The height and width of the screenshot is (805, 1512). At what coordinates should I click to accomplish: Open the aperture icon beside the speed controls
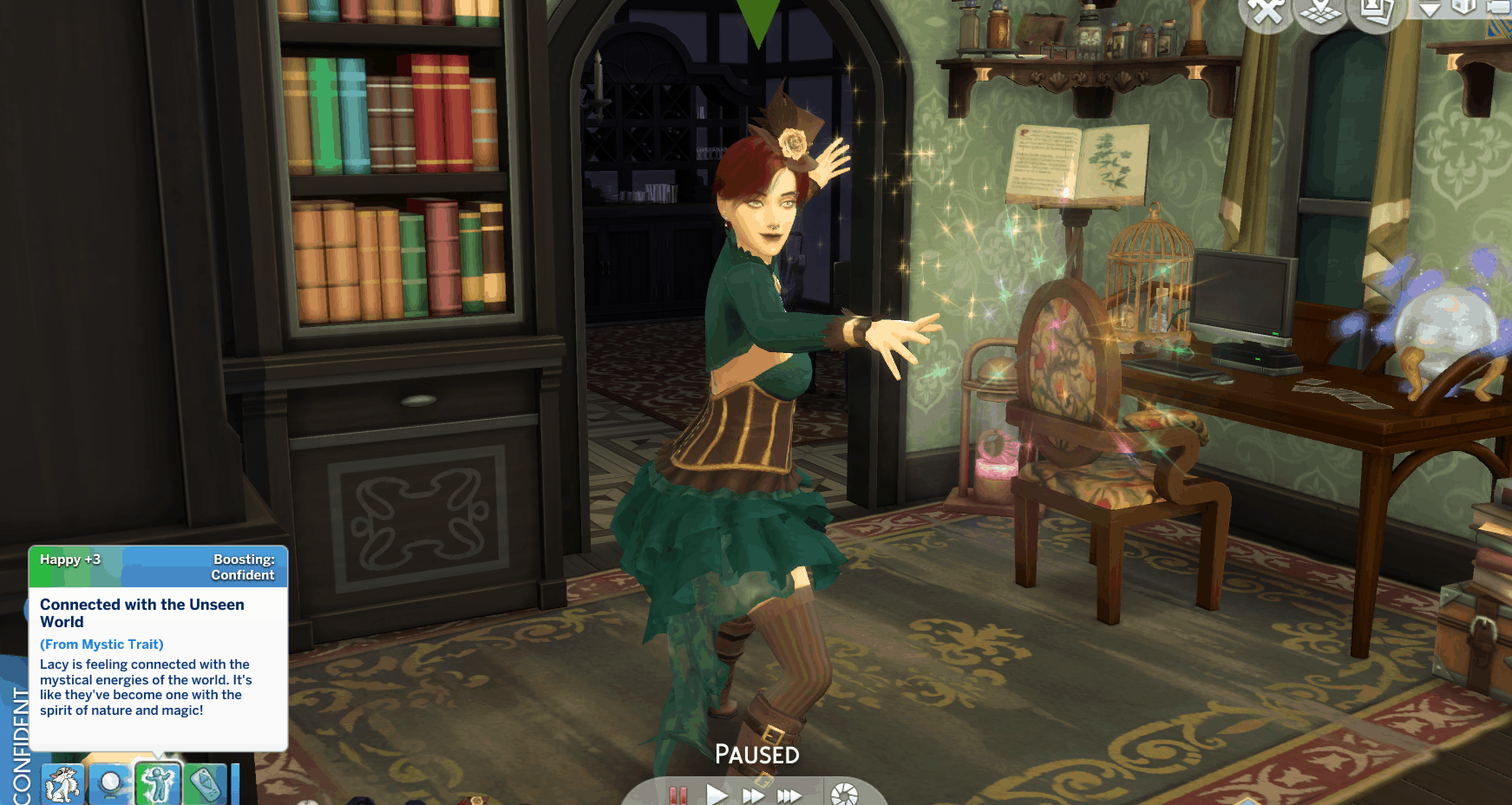(844, 795)
